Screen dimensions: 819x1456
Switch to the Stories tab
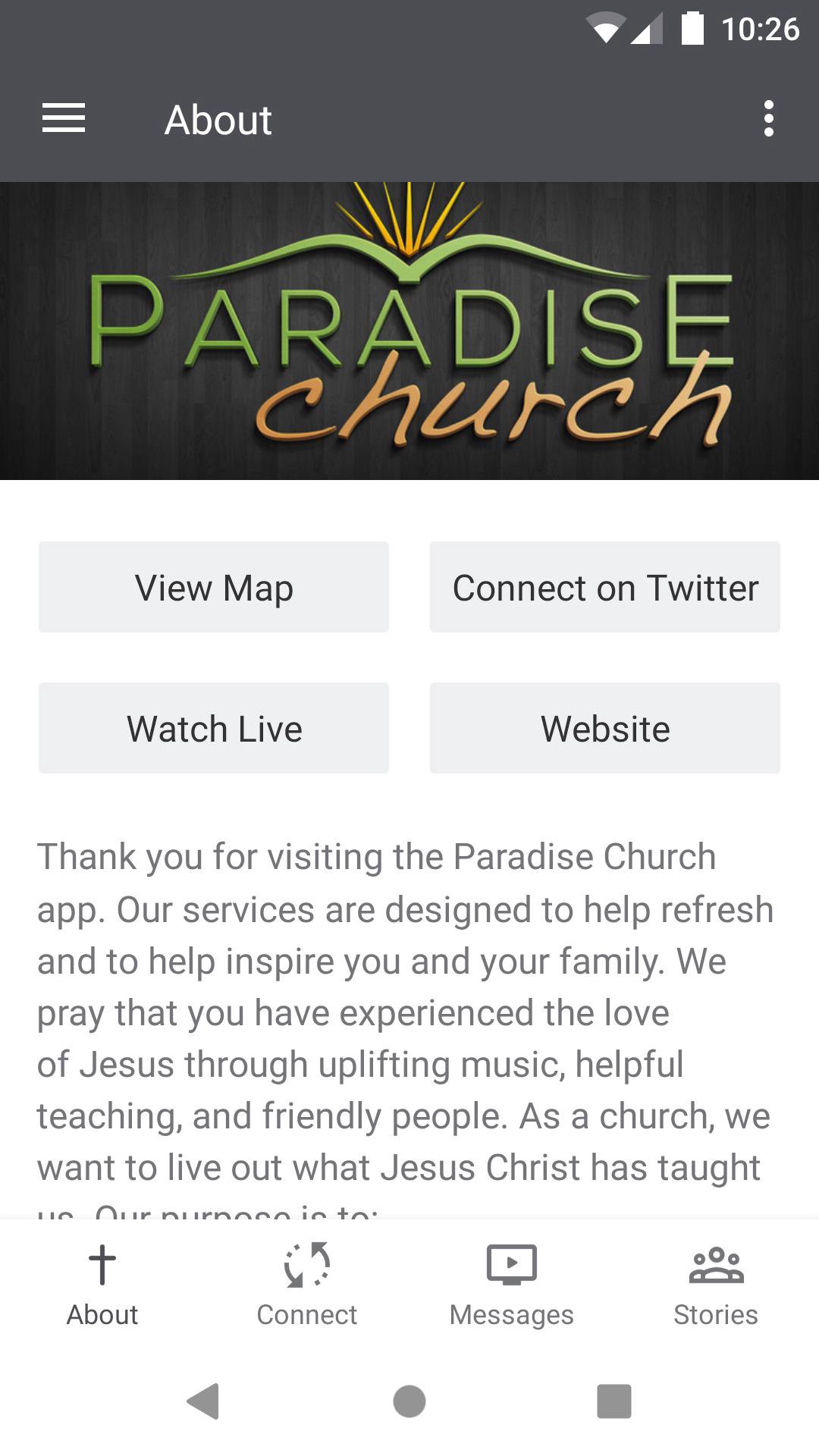(x=717, y=1285)
